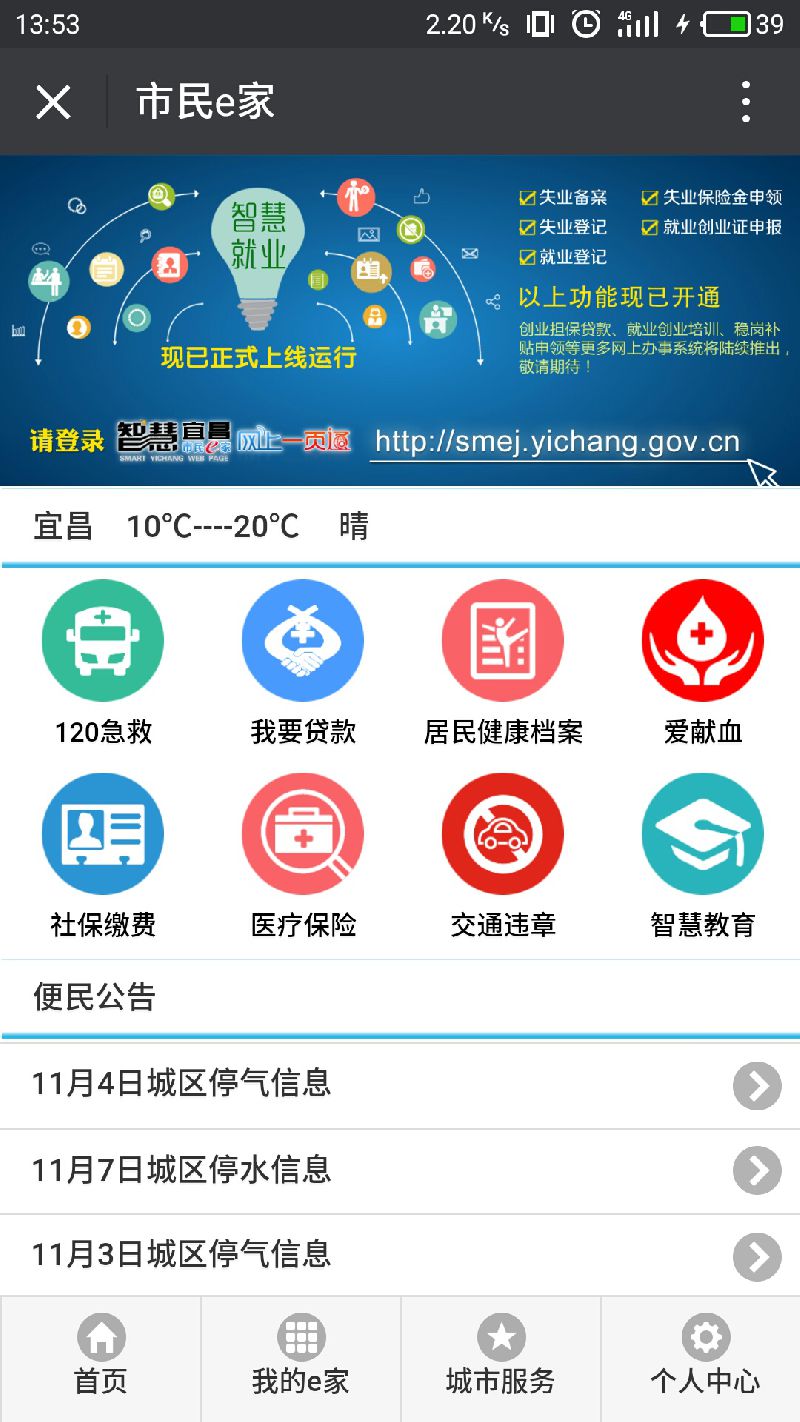800x1422 pixels.
Task: Close the 市民e家 page
Action: 53,102
